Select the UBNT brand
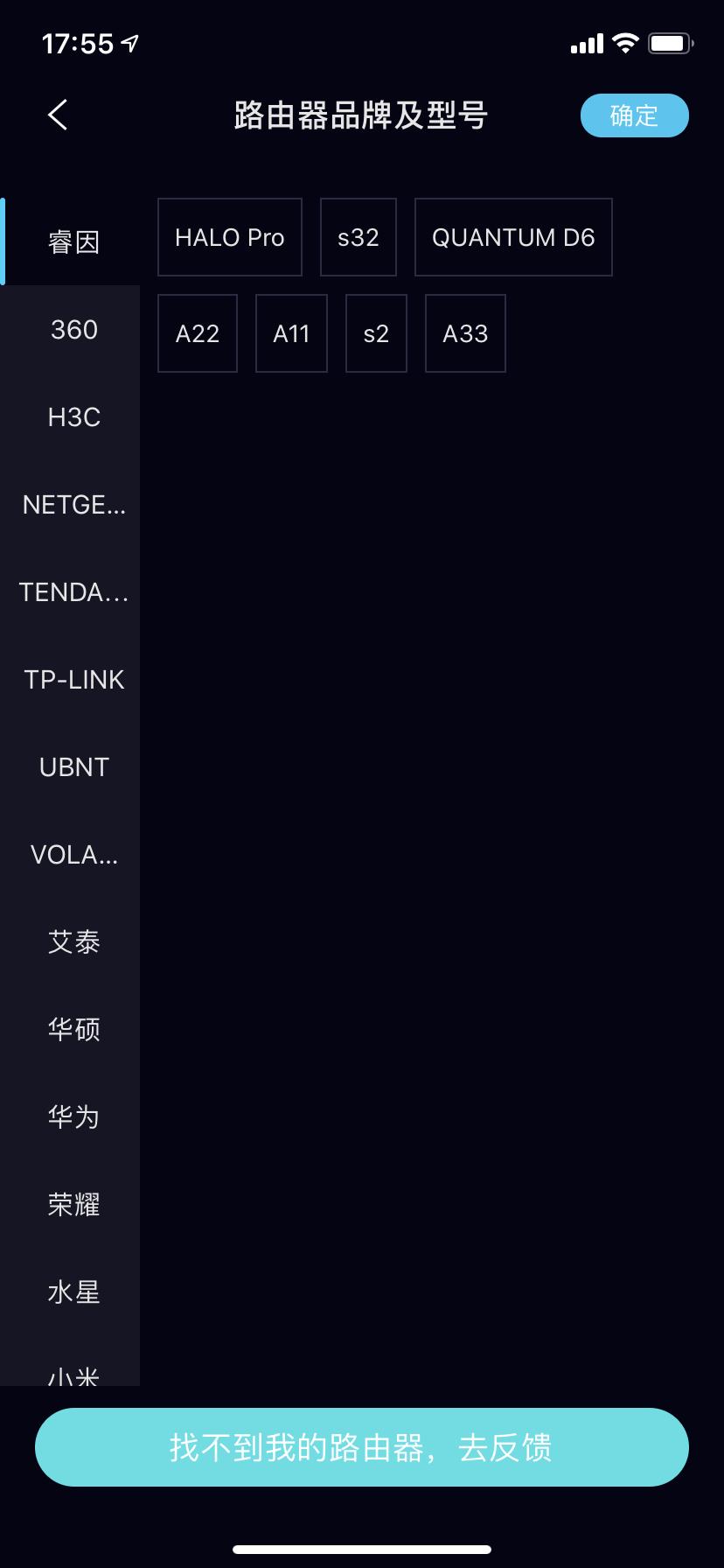 [73, 767]
